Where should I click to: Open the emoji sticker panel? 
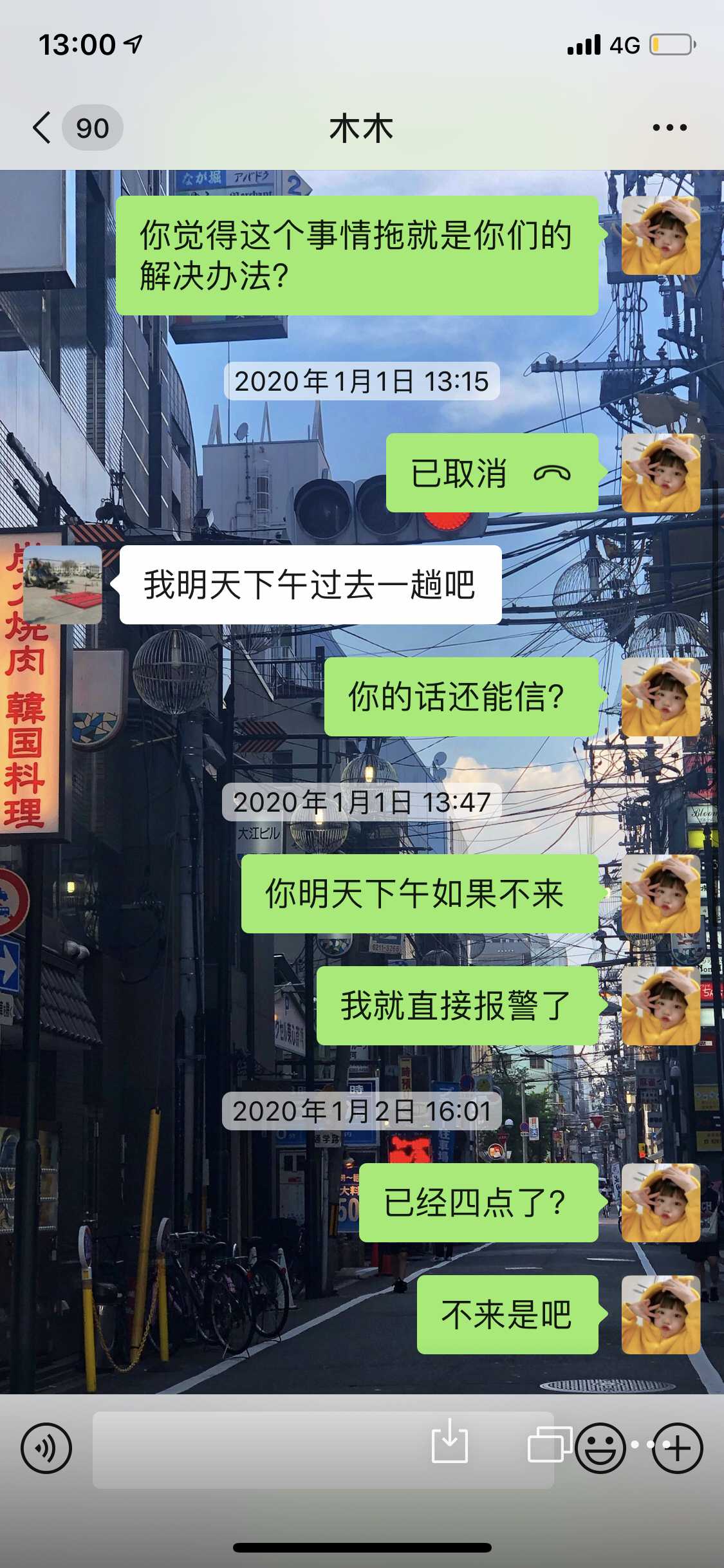pyautogui.click(x=600, y=1448)
